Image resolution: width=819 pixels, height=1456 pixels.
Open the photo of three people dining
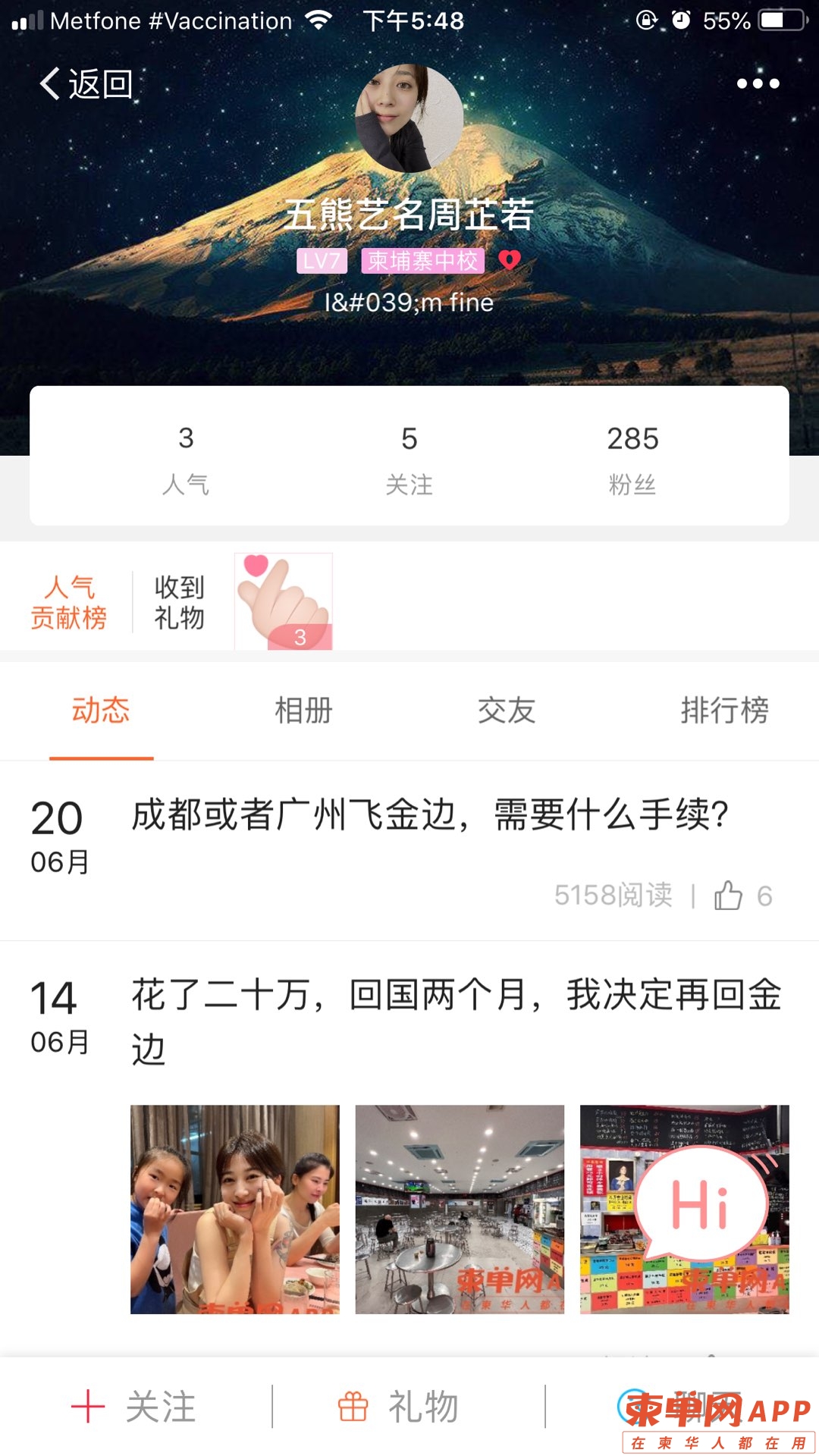point(235,1209)
